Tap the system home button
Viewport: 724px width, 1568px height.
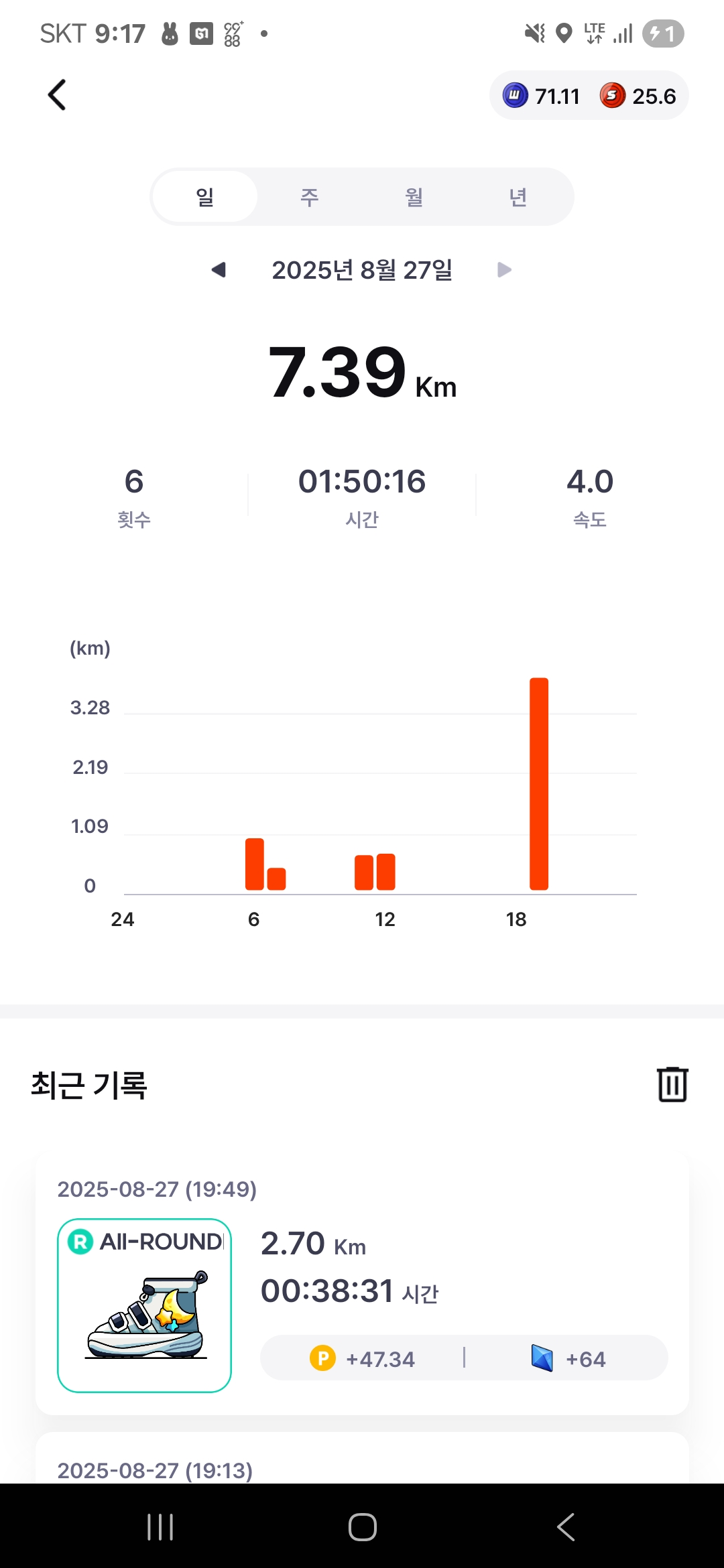click(x=362, y=1527)
